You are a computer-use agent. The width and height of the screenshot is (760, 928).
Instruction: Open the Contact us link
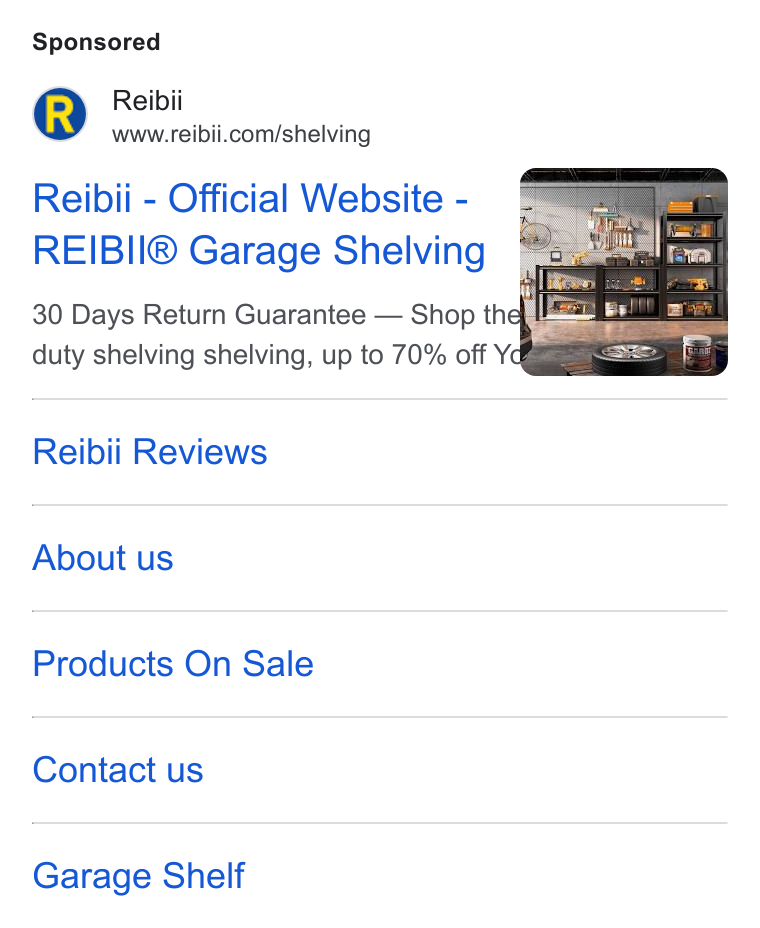tap(118, 770)
